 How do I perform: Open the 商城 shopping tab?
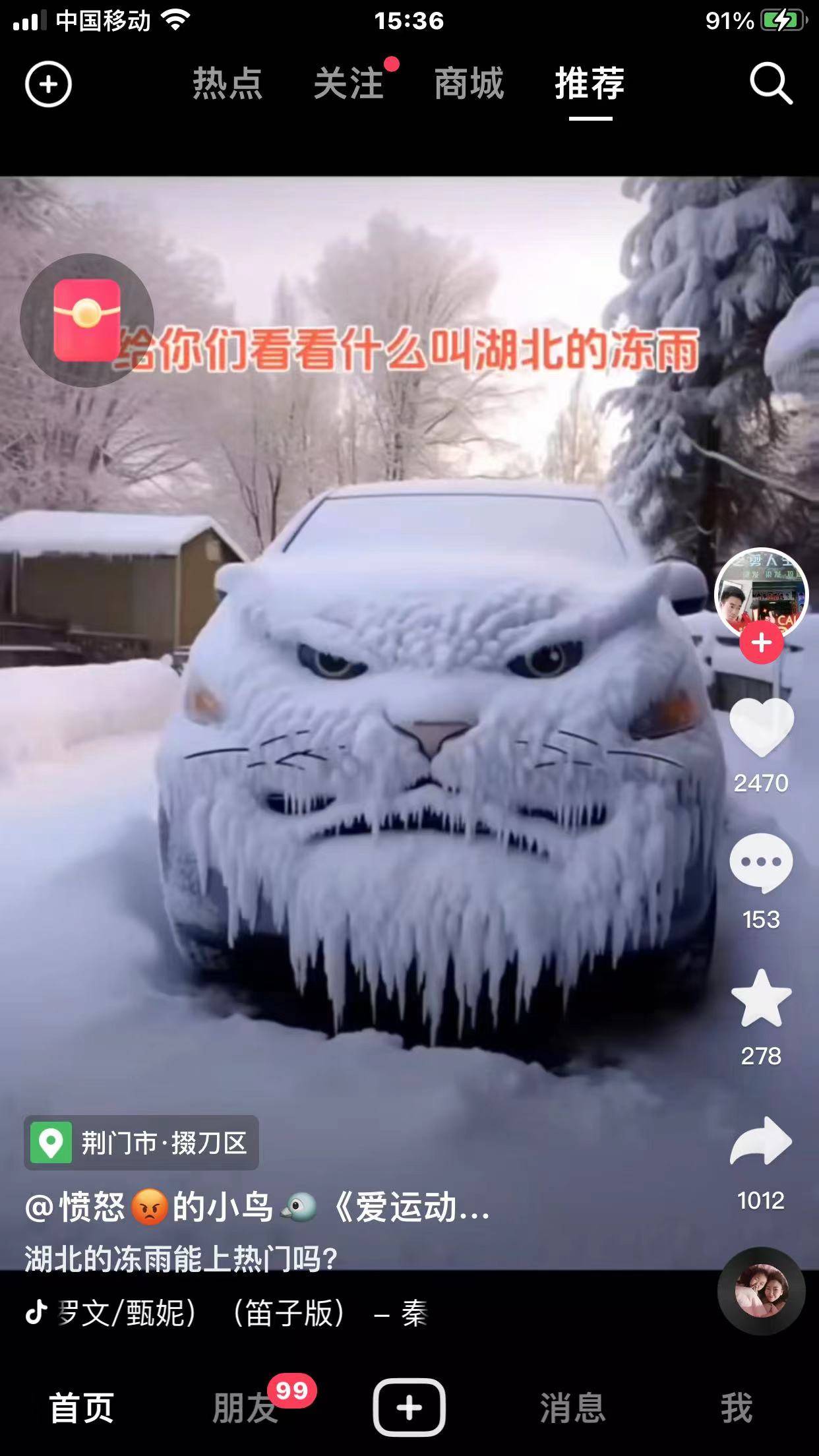[x=470, y=84]
